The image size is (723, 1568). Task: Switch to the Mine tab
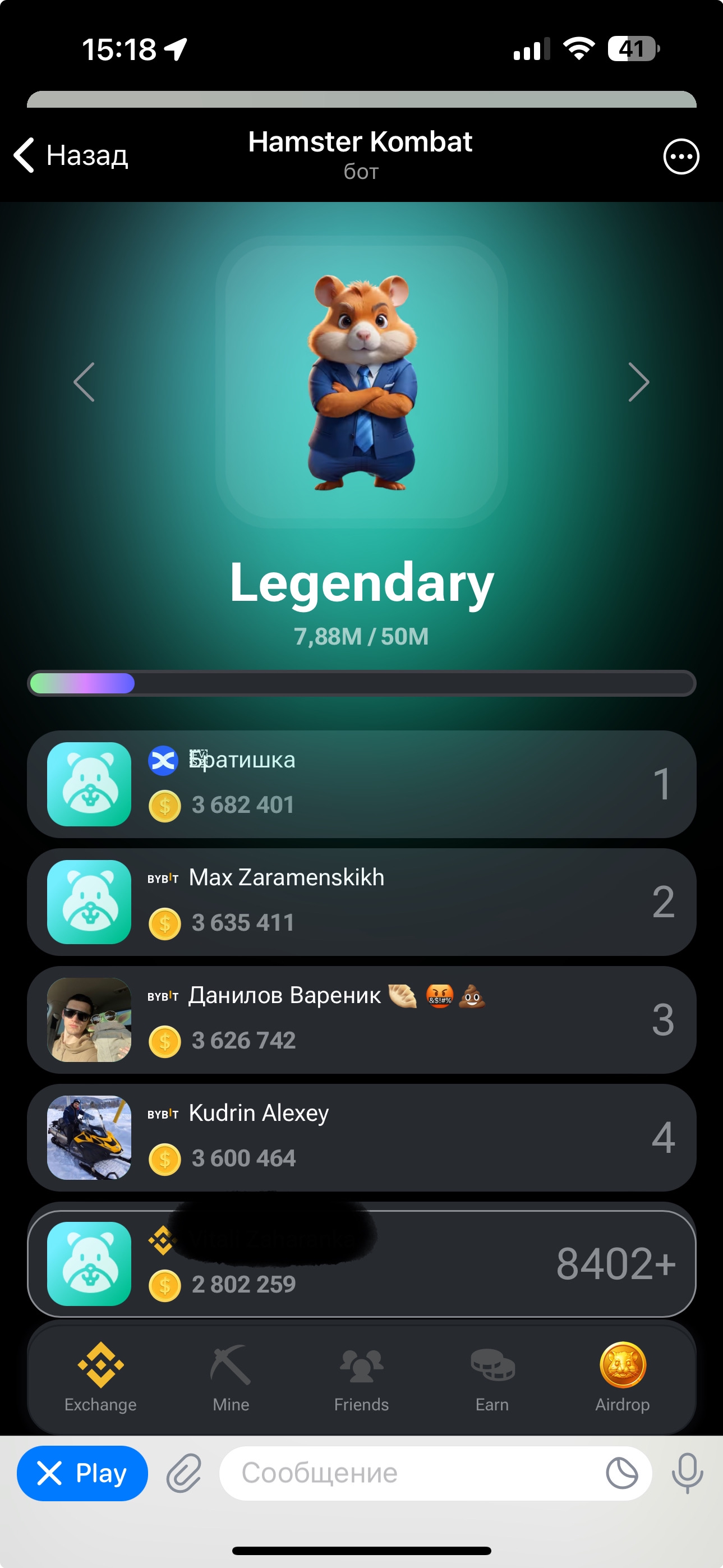[231, 1377]
